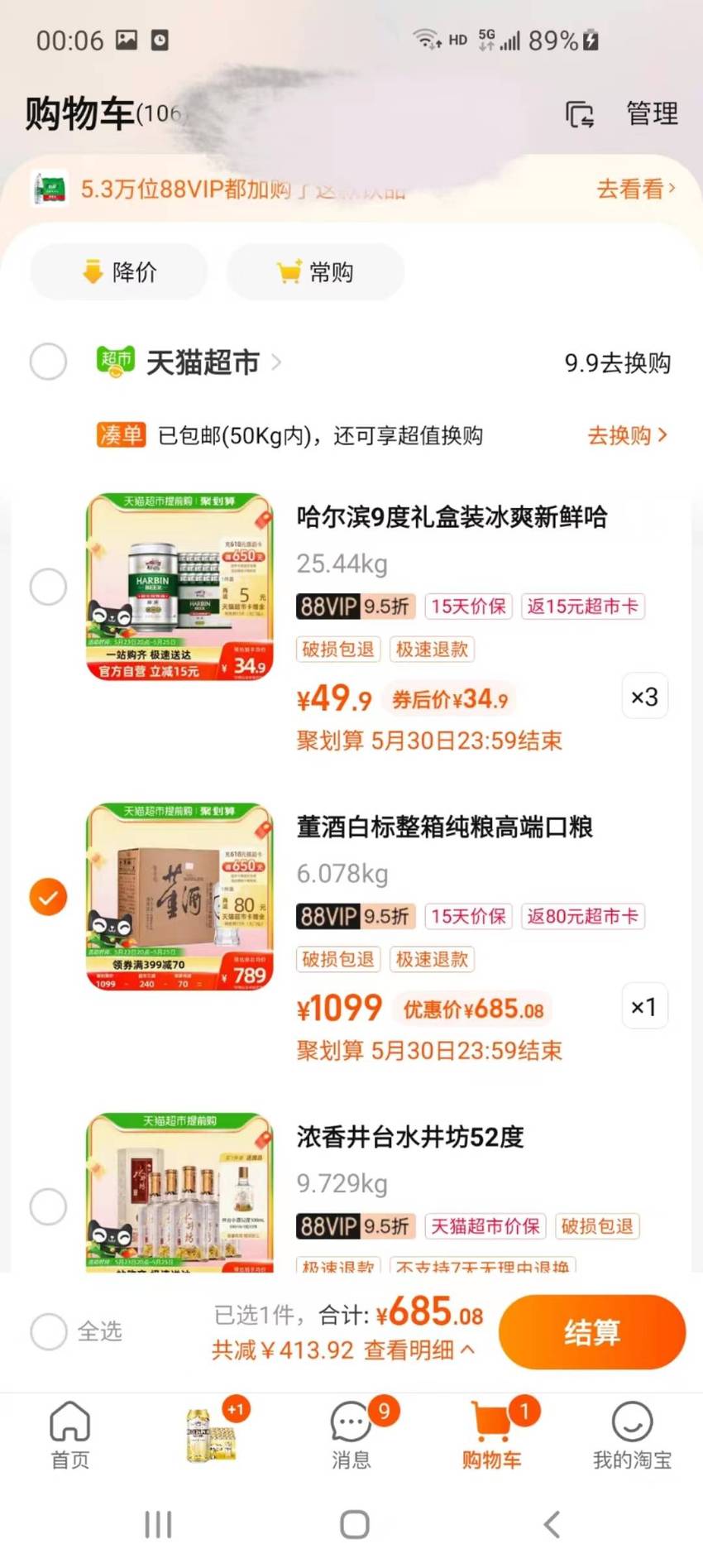Select the 浓香井台水井坊52度 item
This screenshot has height=1568, width=703.
pos(48,1206)
